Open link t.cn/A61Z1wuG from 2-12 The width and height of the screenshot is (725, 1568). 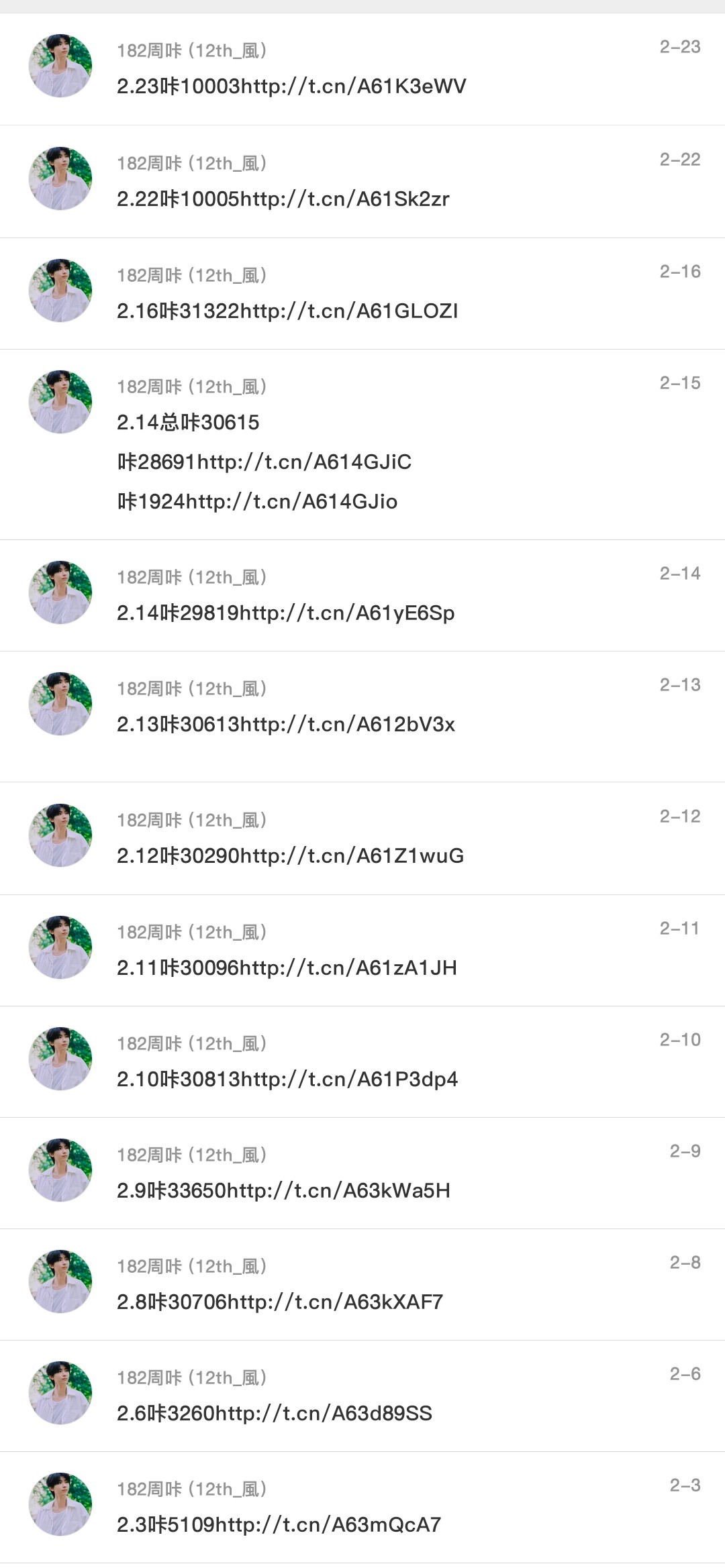(352, 856)
